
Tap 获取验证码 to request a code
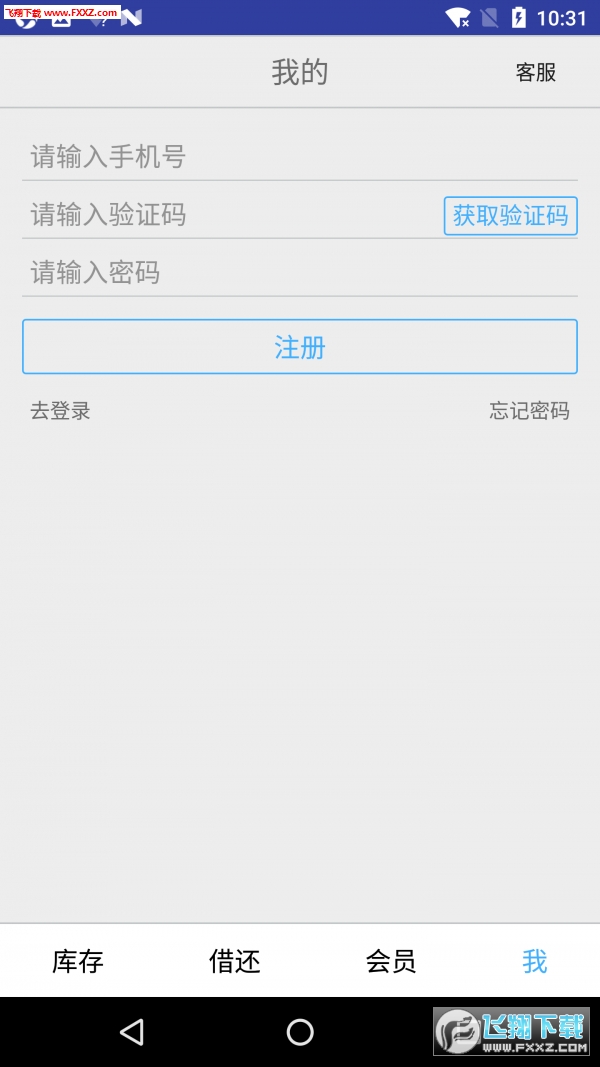pos(510,216)
